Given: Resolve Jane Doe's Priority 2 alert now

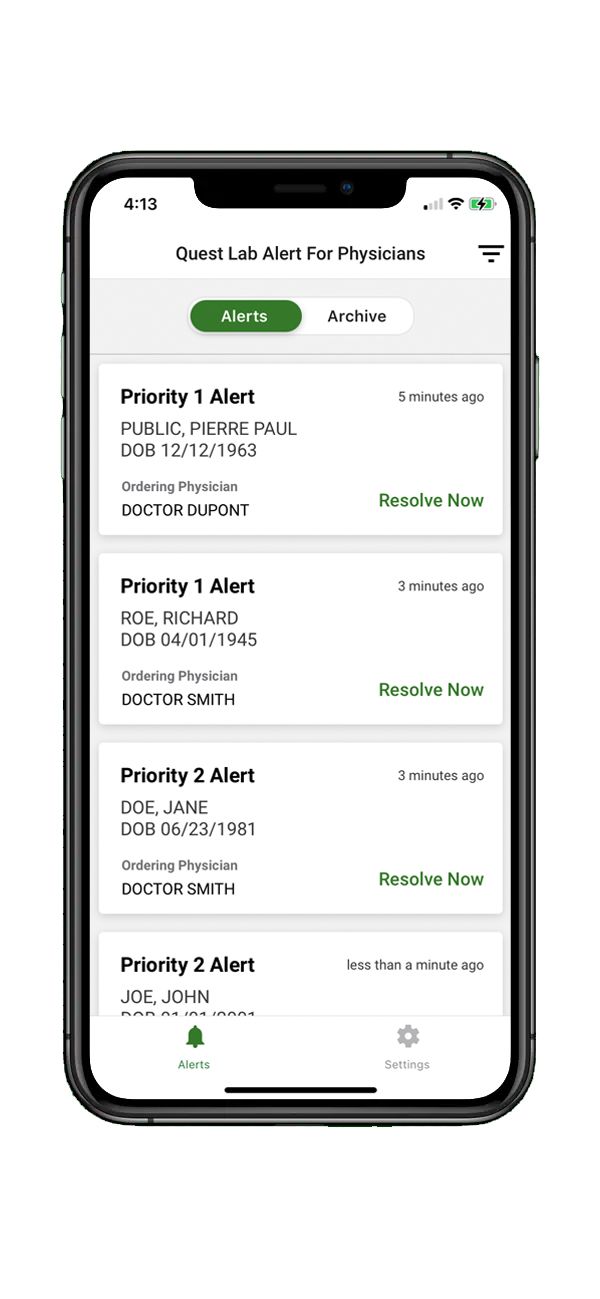Looking at the screenshot, I should [x=430, y=879].
